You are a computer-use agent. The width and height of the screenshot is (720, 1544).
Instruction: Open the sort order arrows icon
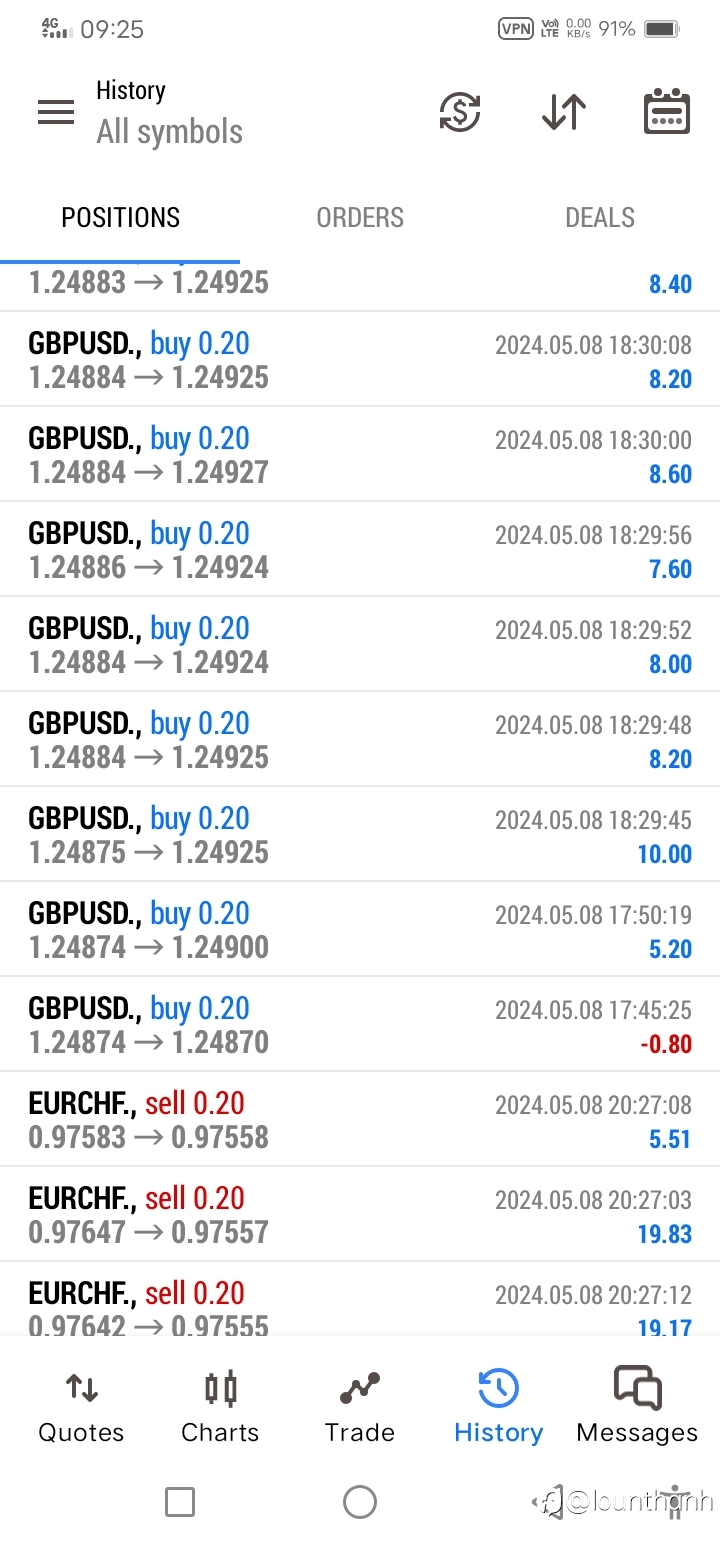(x=564, y=112)
